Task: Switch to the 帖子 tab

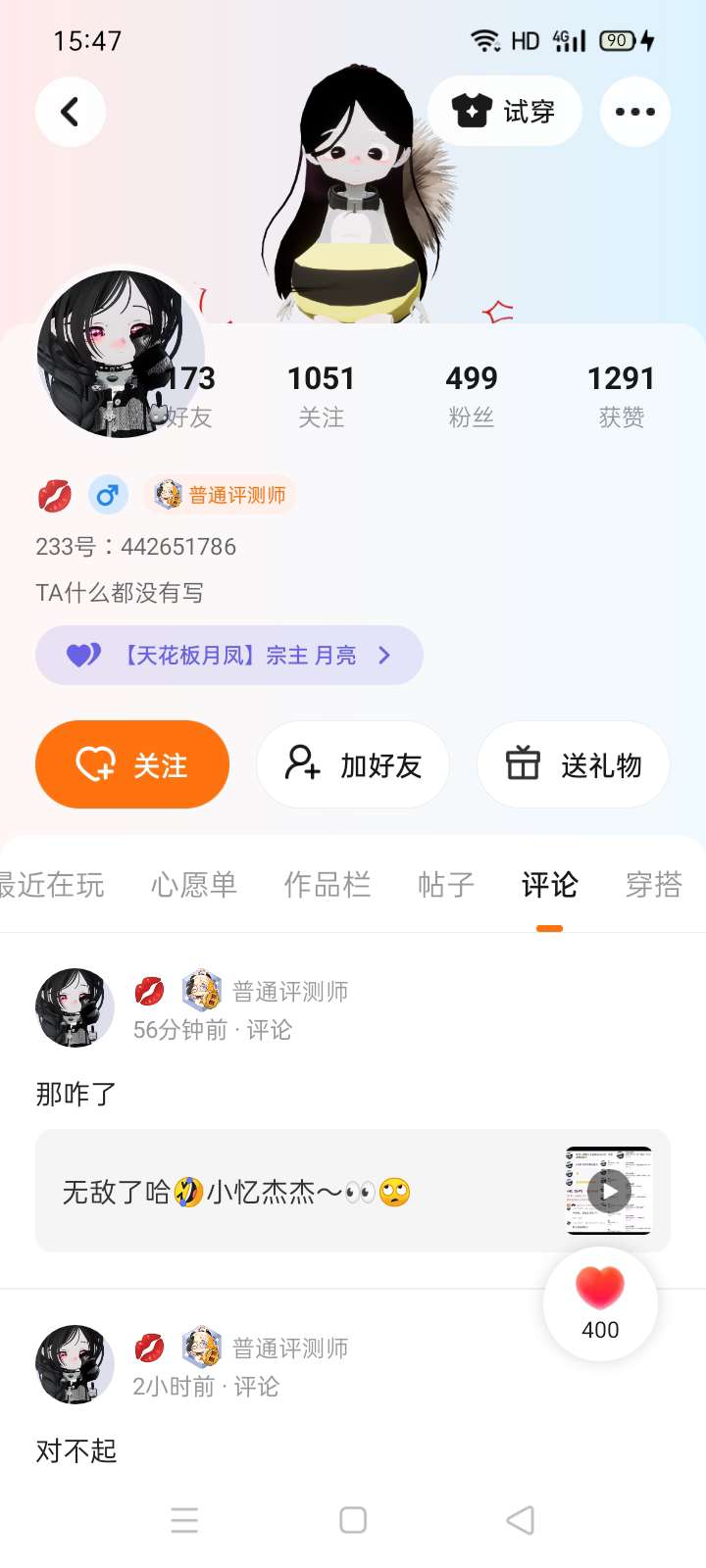Action: pos(446,885)
